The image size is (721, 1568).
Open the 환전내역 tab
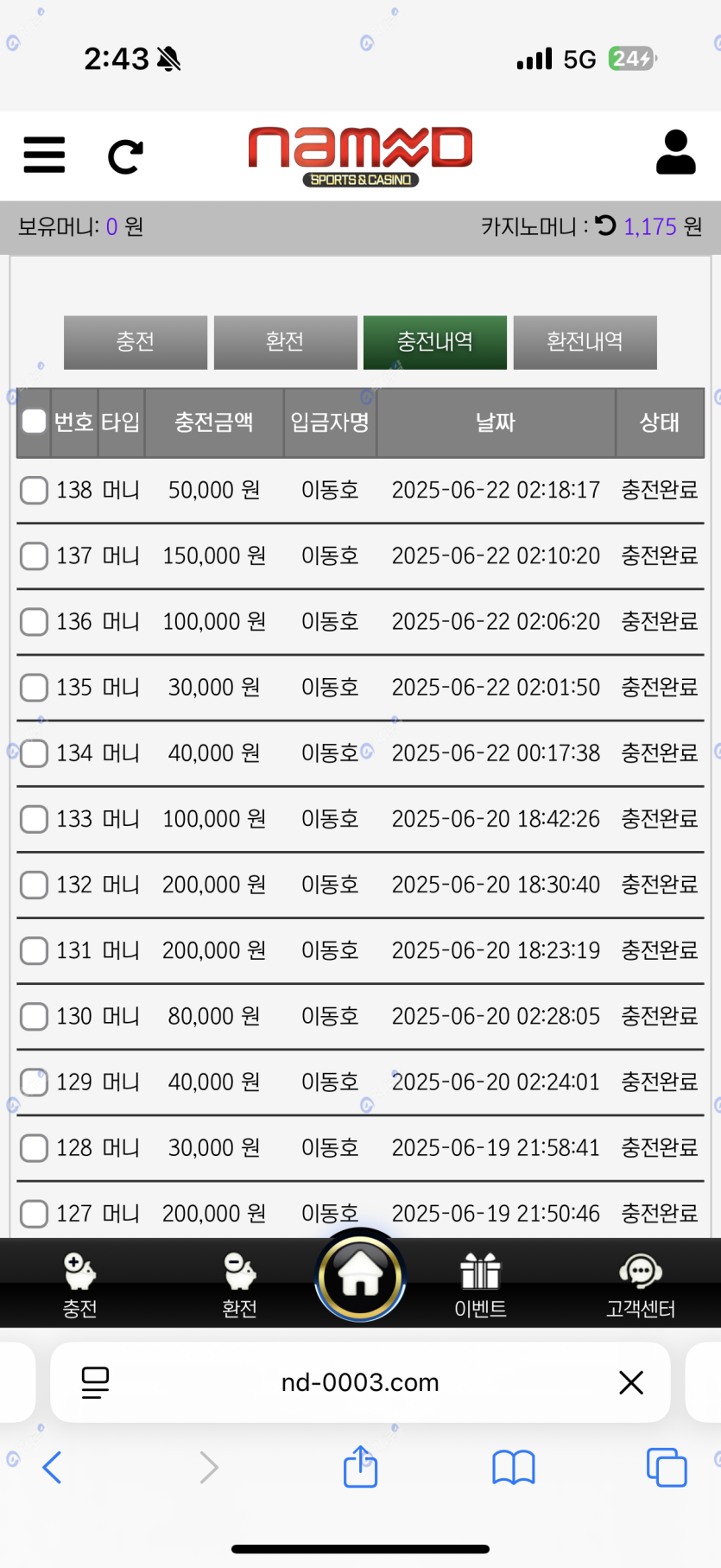tap(585, 342)
